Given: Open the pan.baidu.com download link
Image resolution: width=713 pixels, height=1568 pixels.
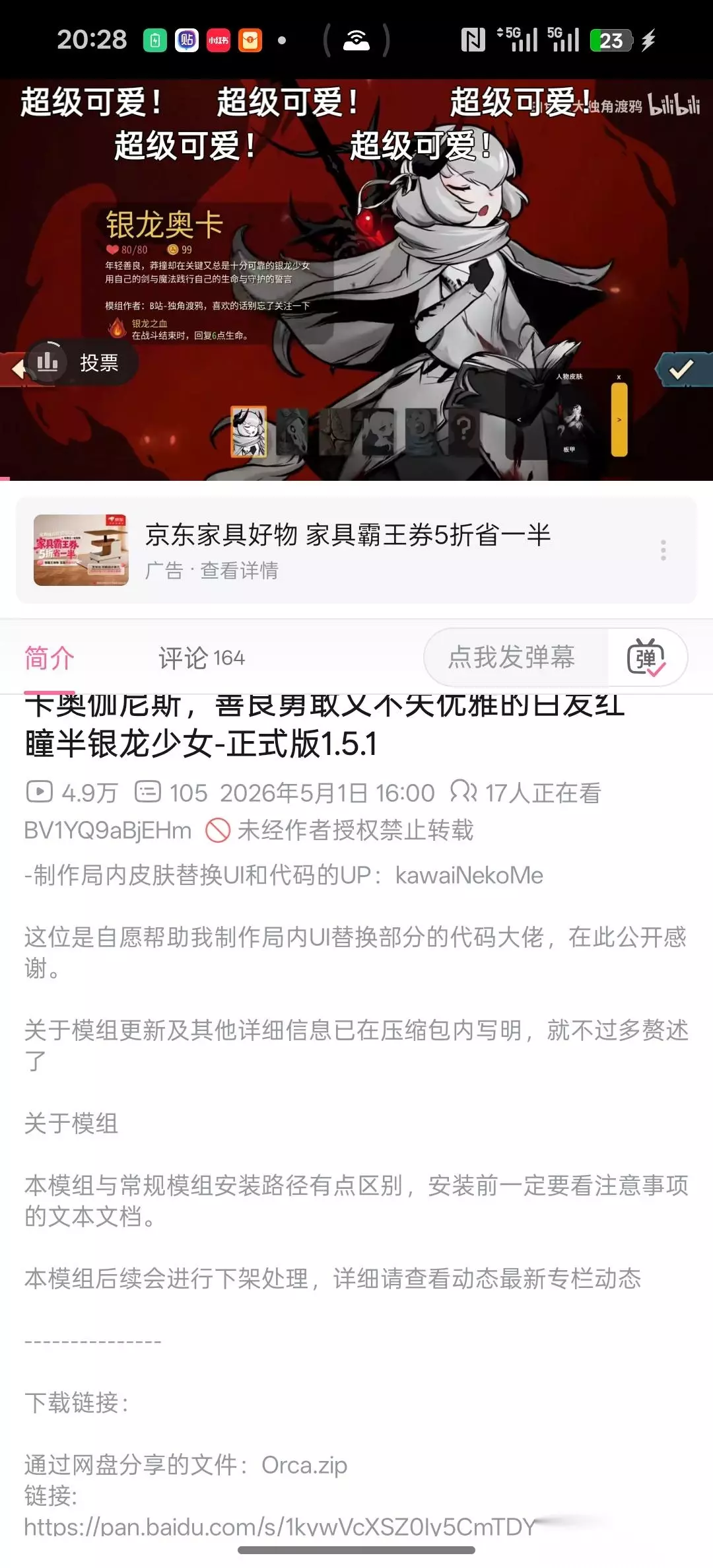Looking at the screenshot, I should click(x=280, y=1527).
